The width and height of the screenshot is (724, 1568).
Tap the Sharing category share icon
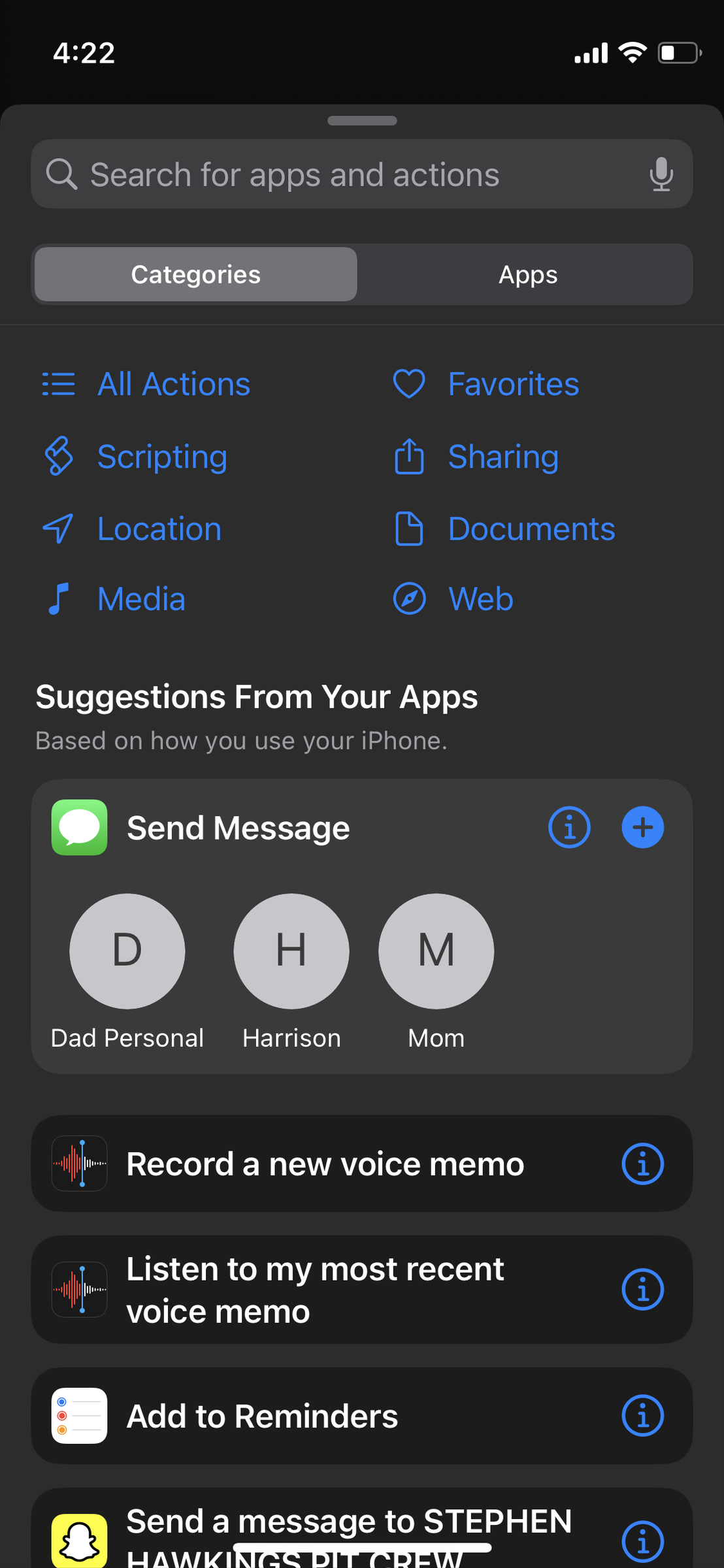click(409, 457)
